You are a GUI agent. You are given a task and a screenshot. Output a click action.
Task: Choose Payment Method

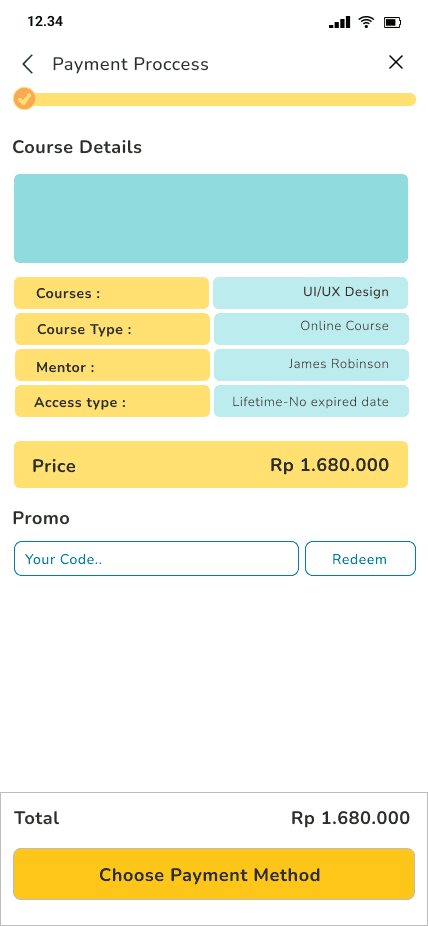tap(214, 874)
